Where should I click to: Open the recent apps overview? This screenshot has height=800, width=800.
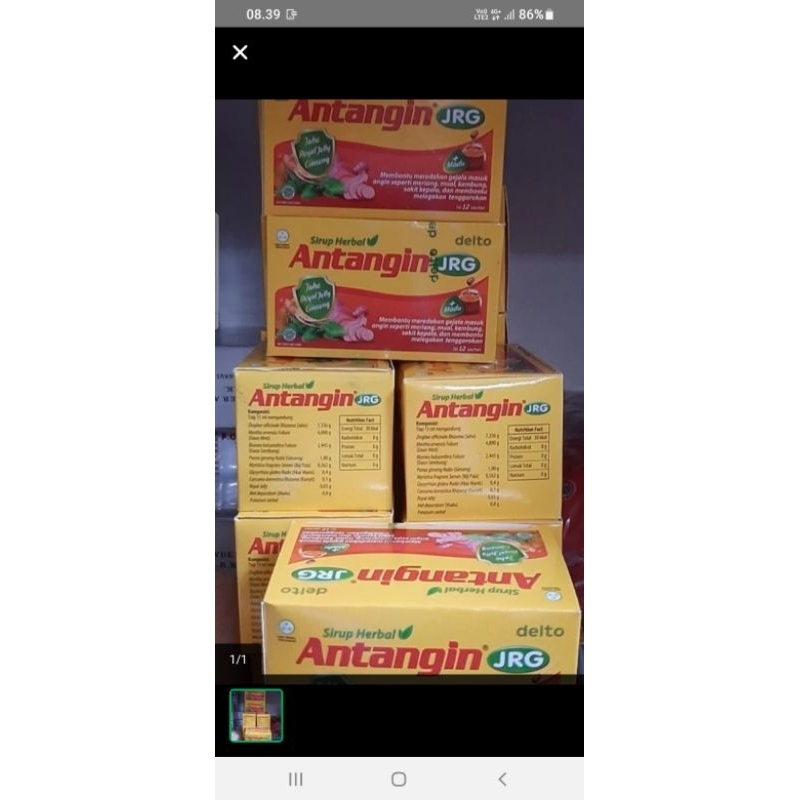[296, 779]
